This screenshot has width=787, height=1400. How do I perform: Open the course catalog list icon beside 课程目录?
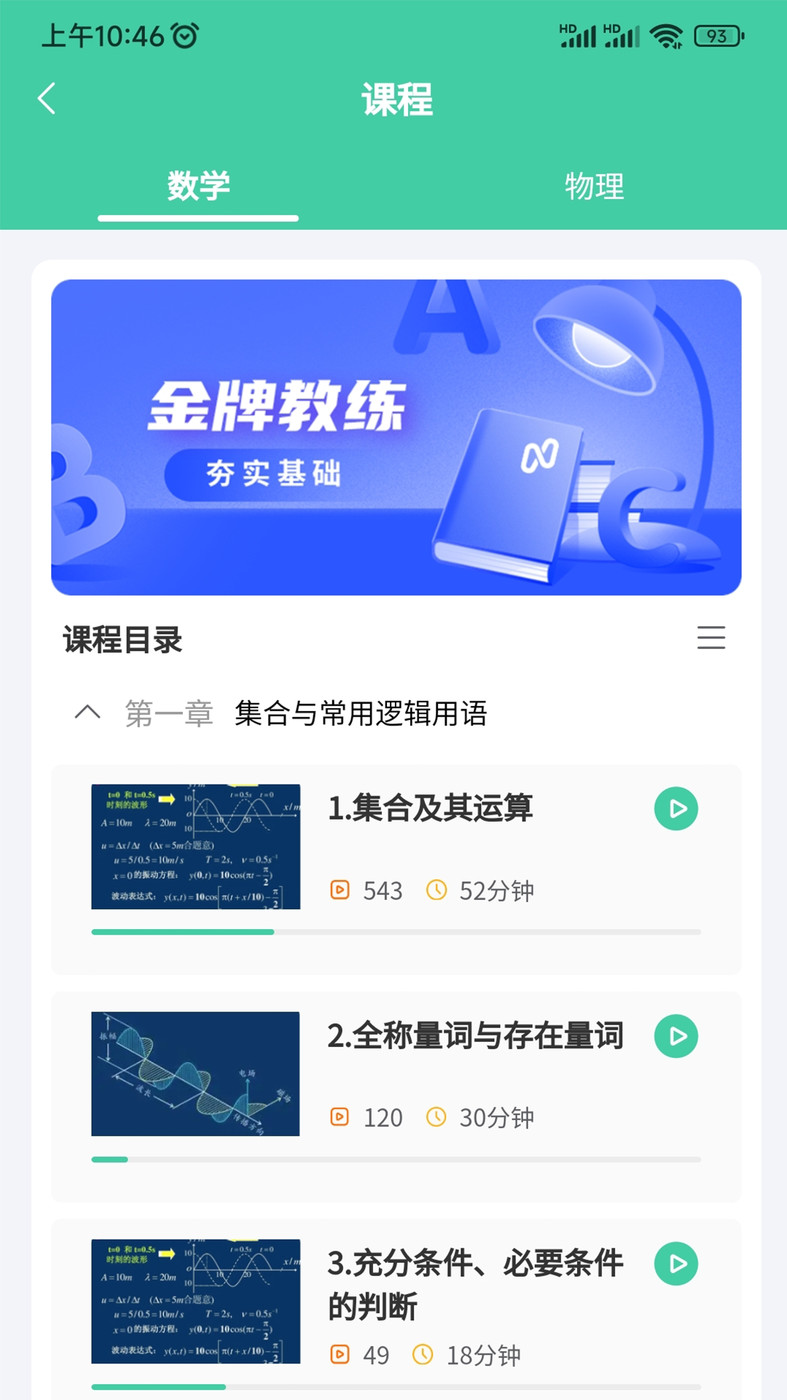coord(711,638)
